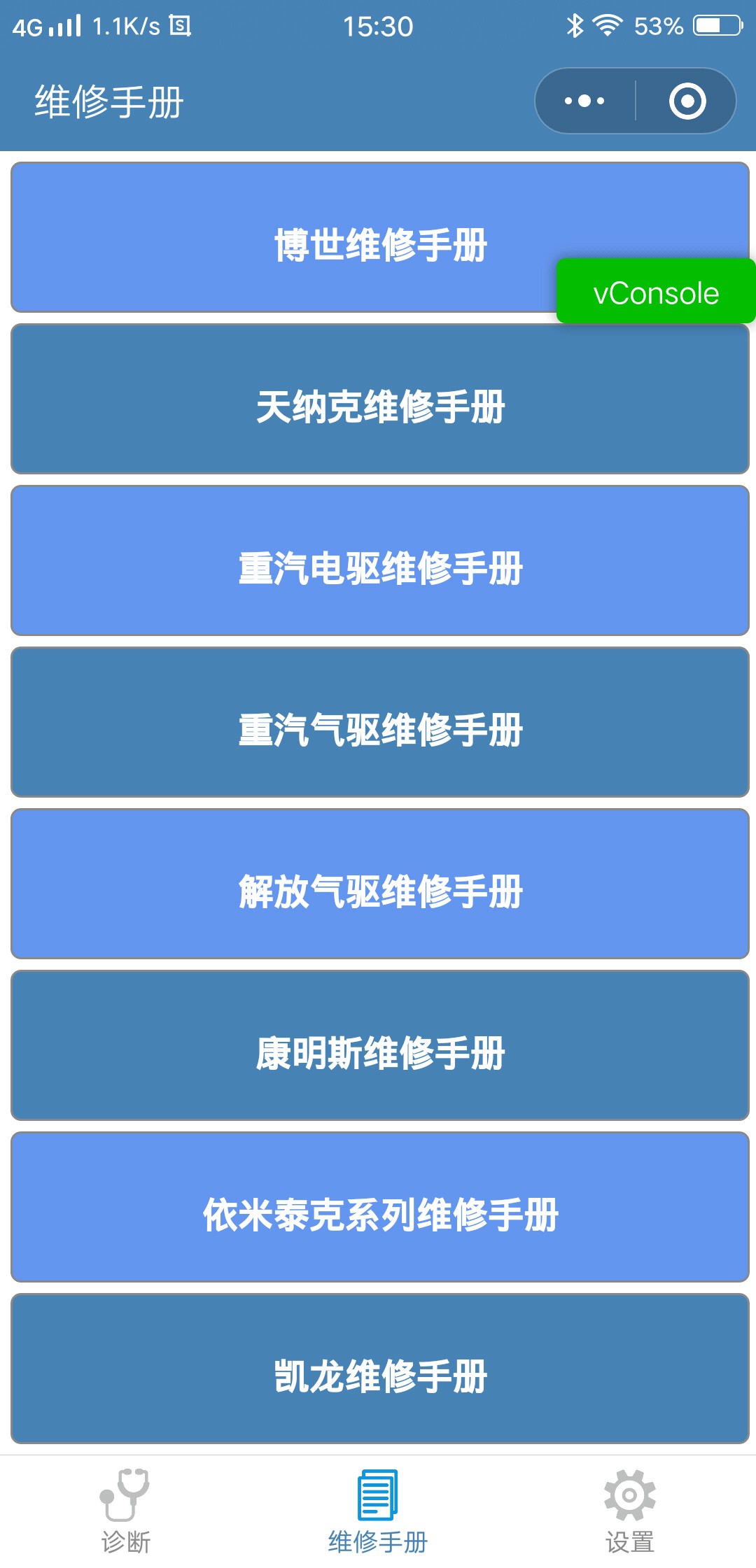Image resolution: width=756 pixels, height=1568 pixels.
Task: Select 依米泰克系列维修手册
Action: coord(380,1207)
